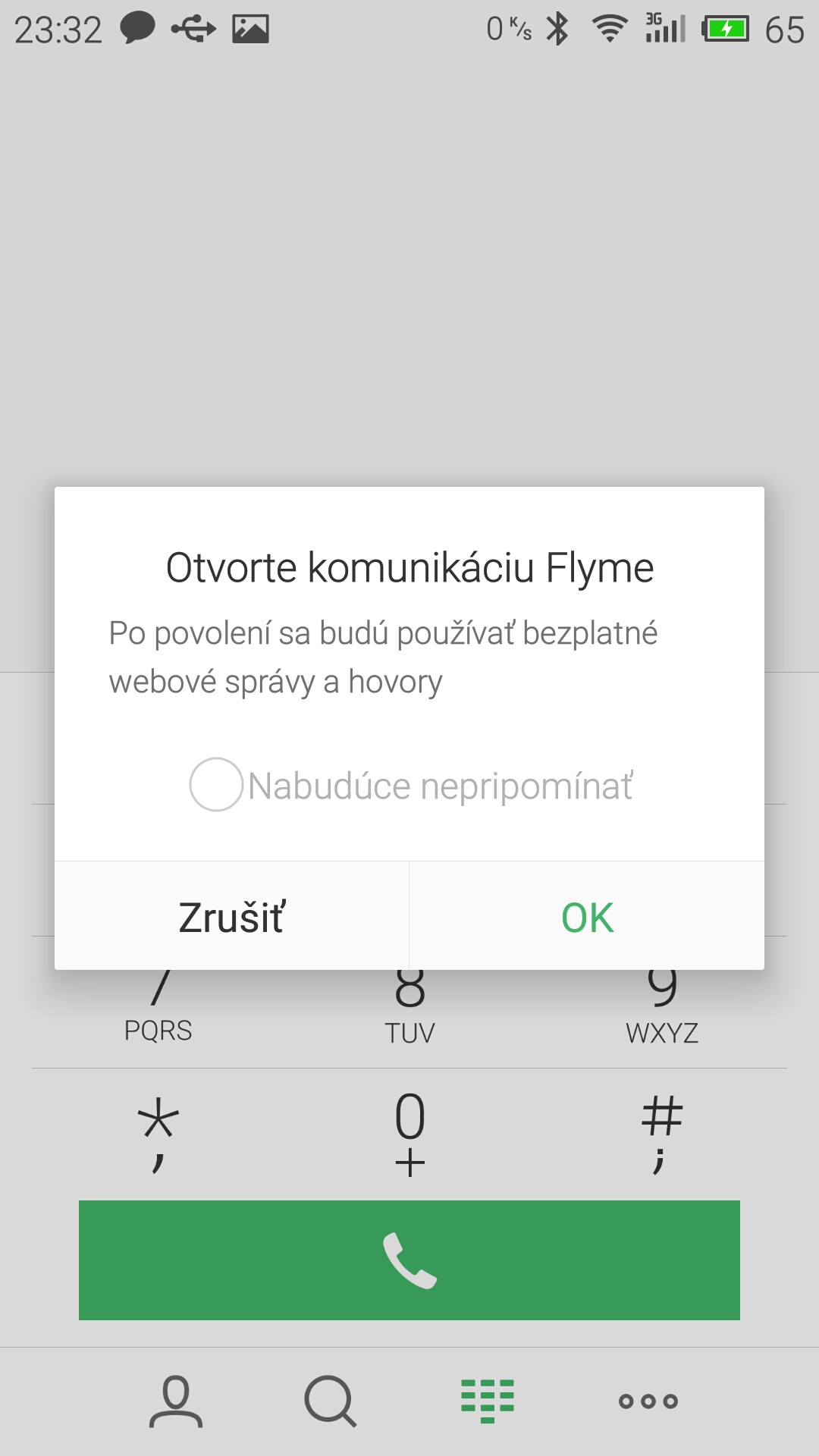
Task: Confirm the Flyme dialog with OK
Action: pos(587,917)
